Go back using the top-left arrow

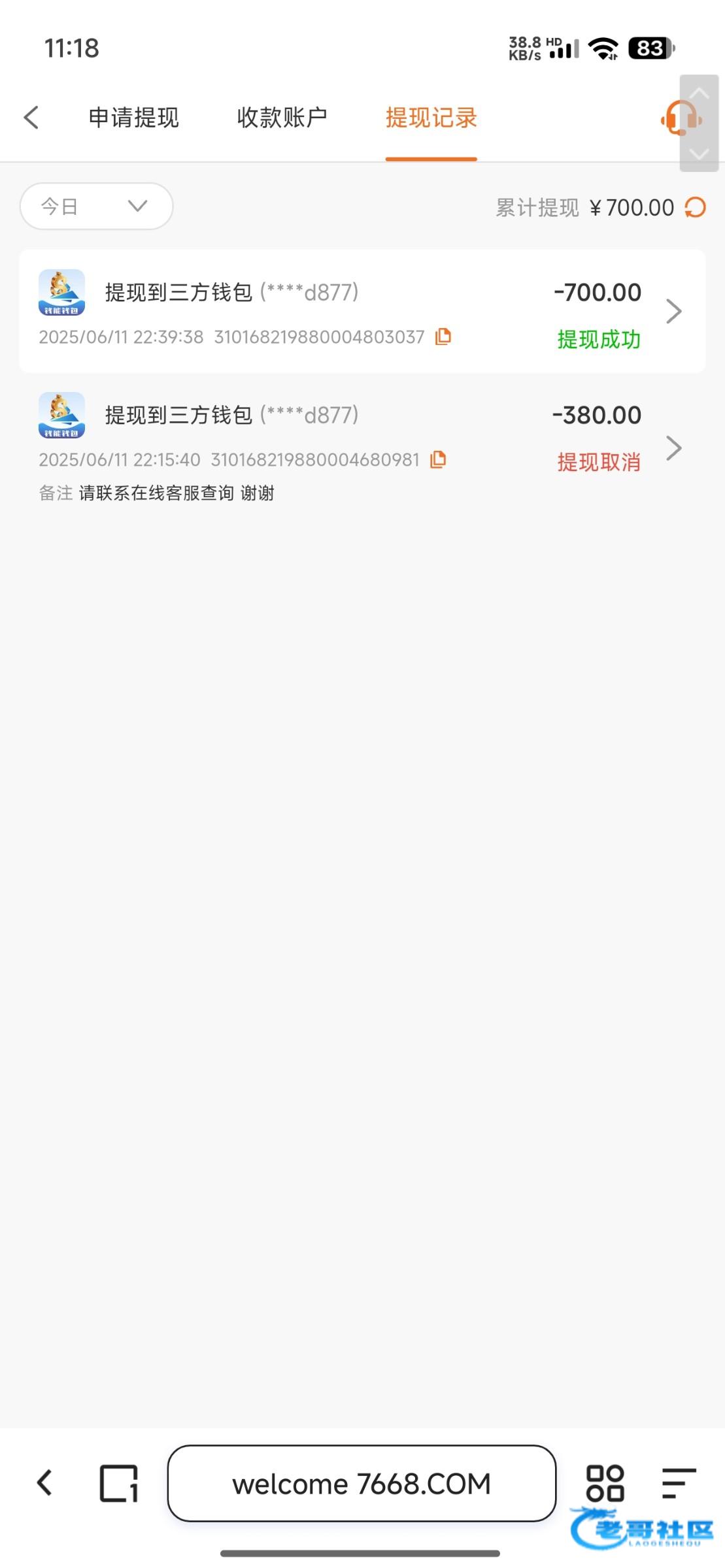31,118
